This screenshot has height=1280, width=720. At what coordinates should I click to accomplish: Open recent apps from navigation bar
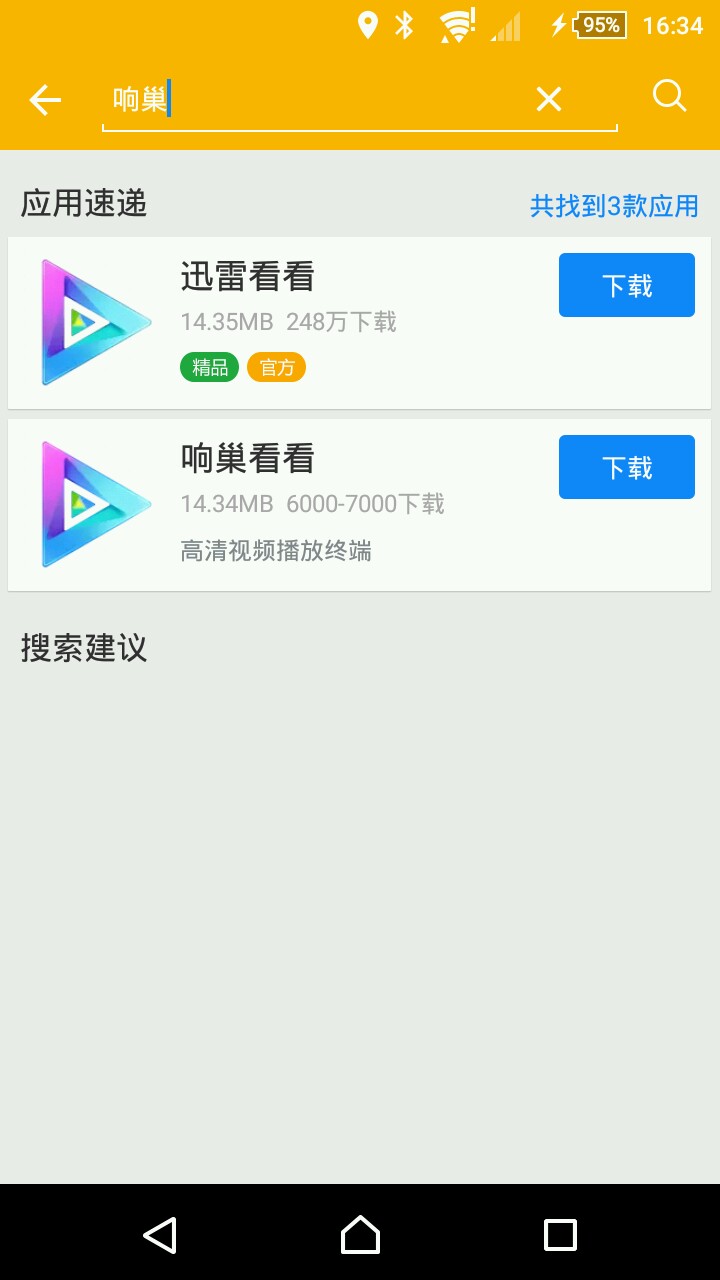click(560, 1235)
